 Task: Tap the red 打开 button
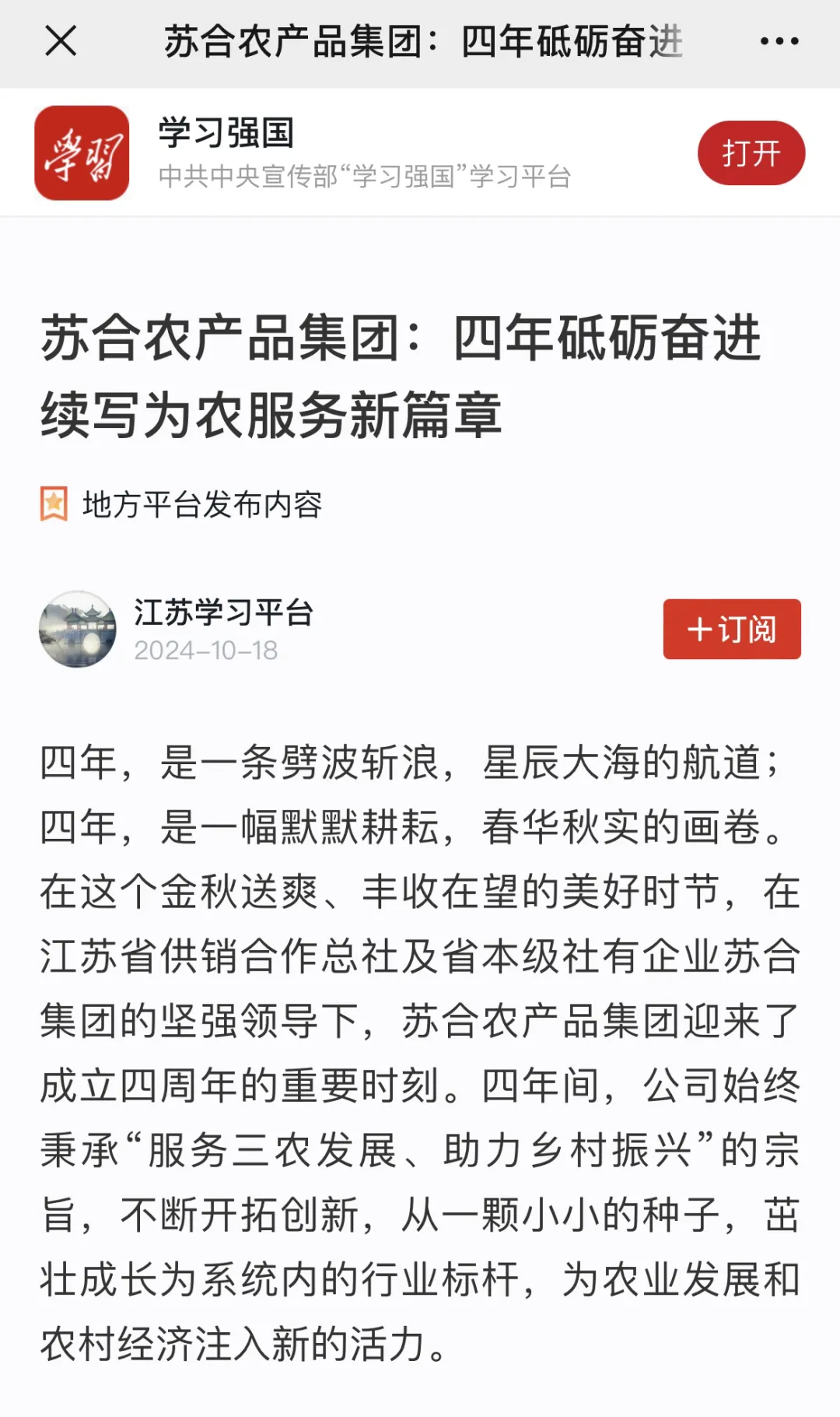pos(751,153)
